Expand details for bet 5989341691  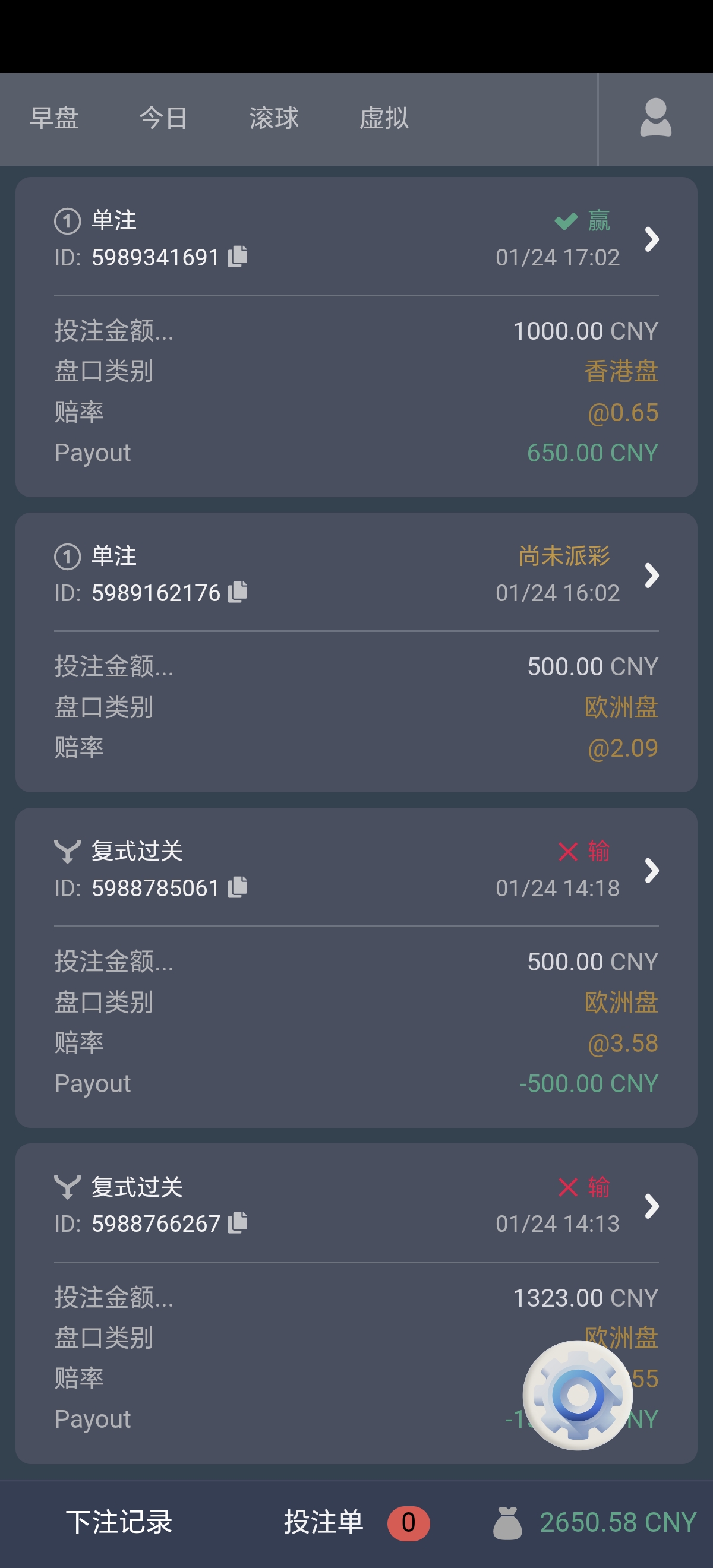coord(652,240)
